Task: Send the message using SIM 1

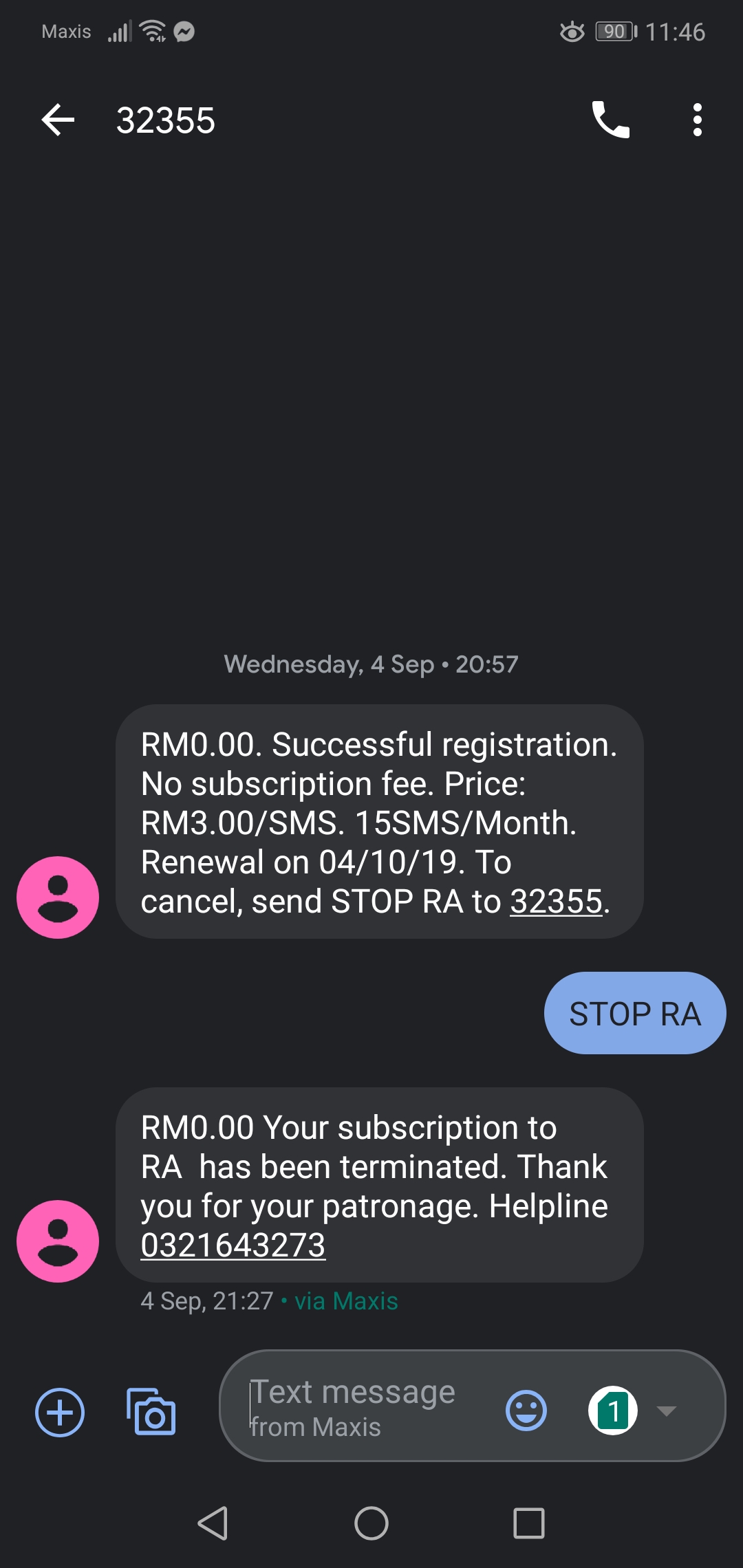Action: pyautogui.click(x=613, y=1411)
